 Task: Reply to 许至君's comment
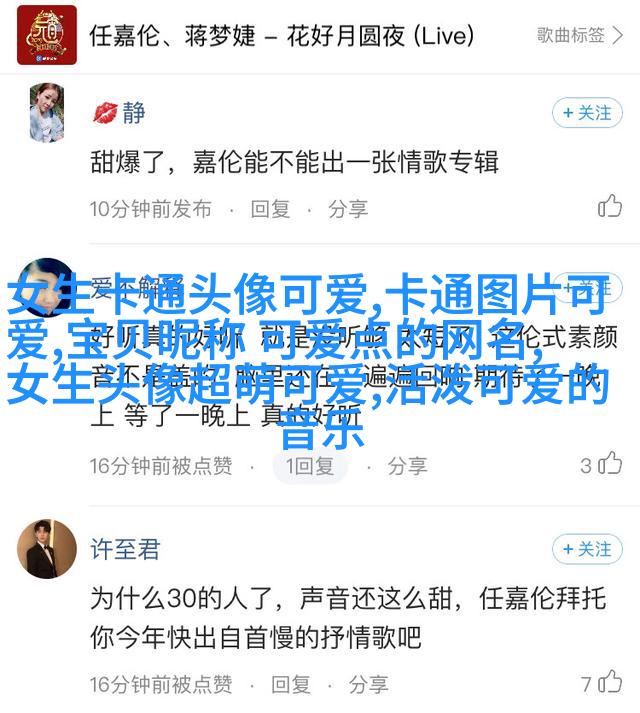pos(290,684)
